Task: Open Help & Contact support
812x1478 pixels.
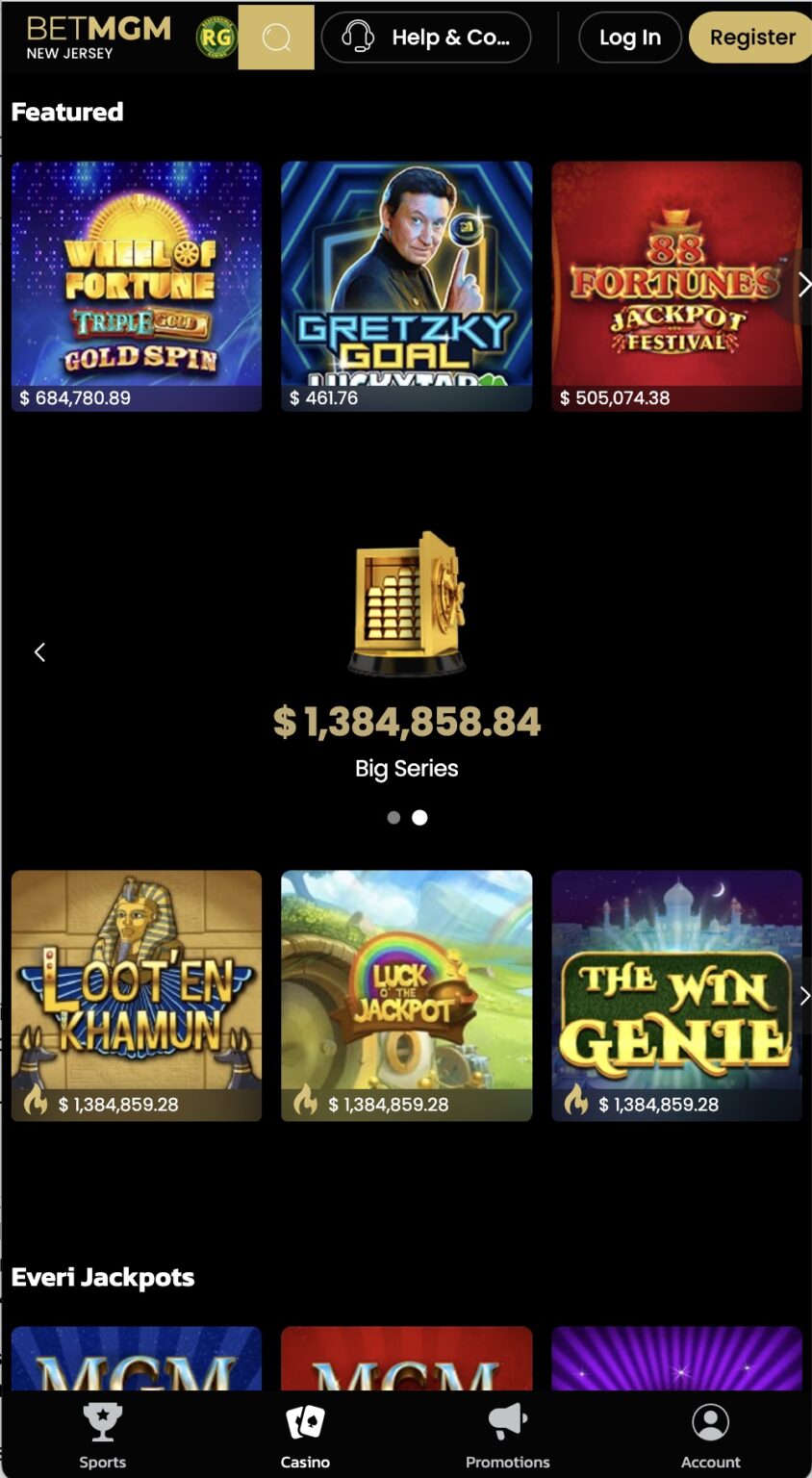Action: tap(425, 38)
